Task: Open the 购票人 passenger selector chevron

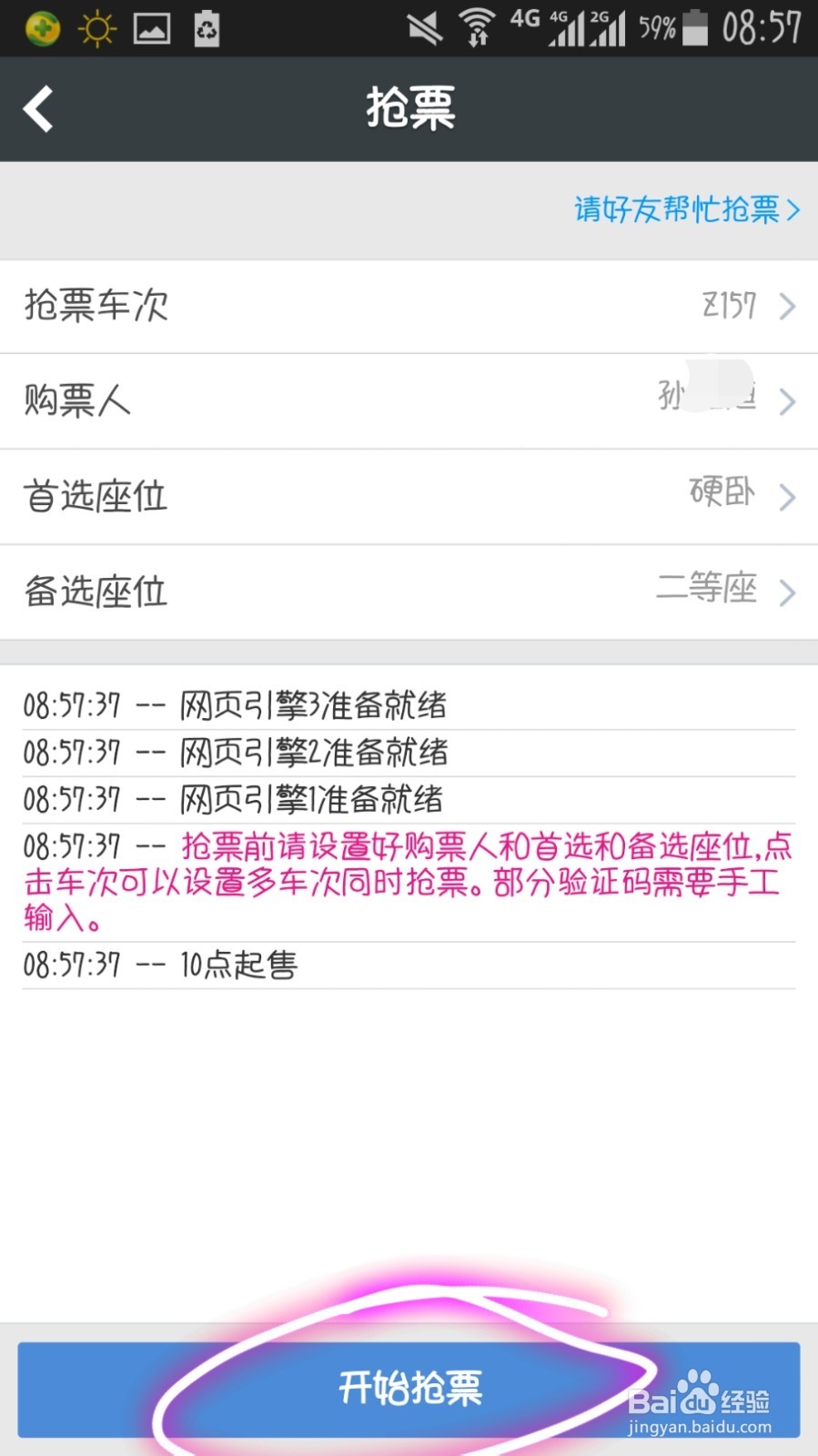Action: click(786, 401)
